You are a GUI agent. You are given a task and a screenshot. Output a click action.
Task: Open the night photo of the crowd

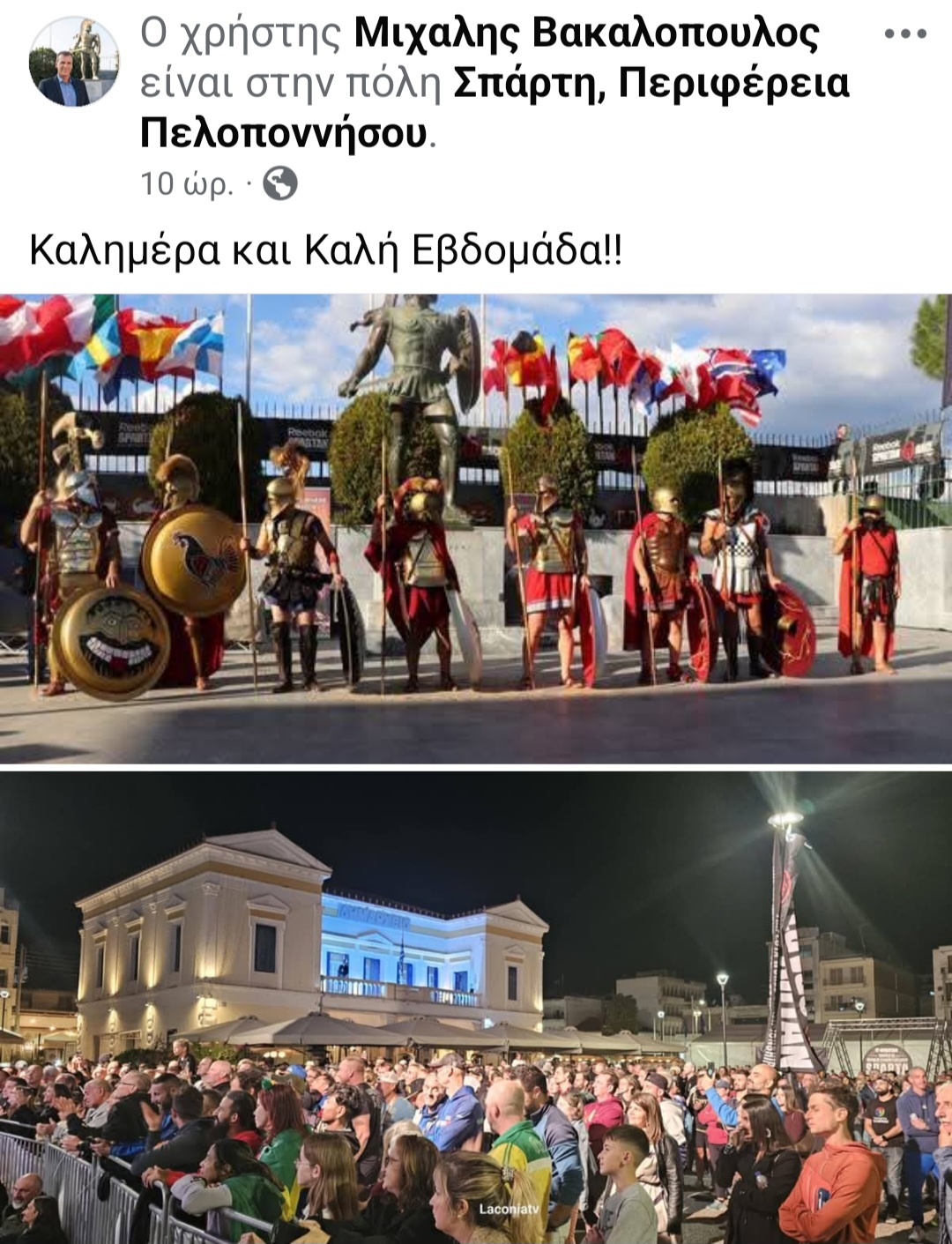click(476, 1007)
